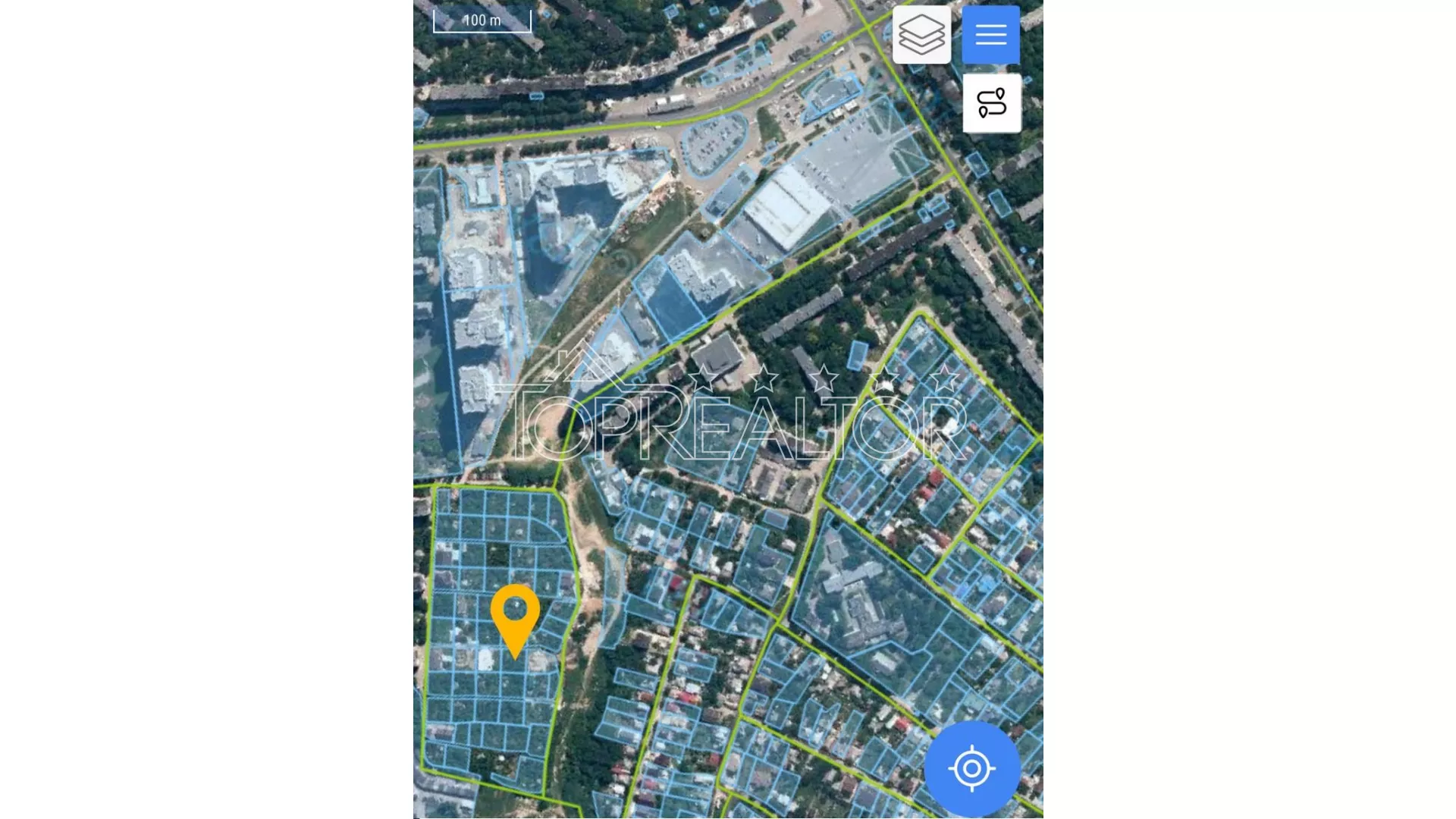1456x819 pixels.
Task: Open the map layers selector
Action: [x=921, y=35]
